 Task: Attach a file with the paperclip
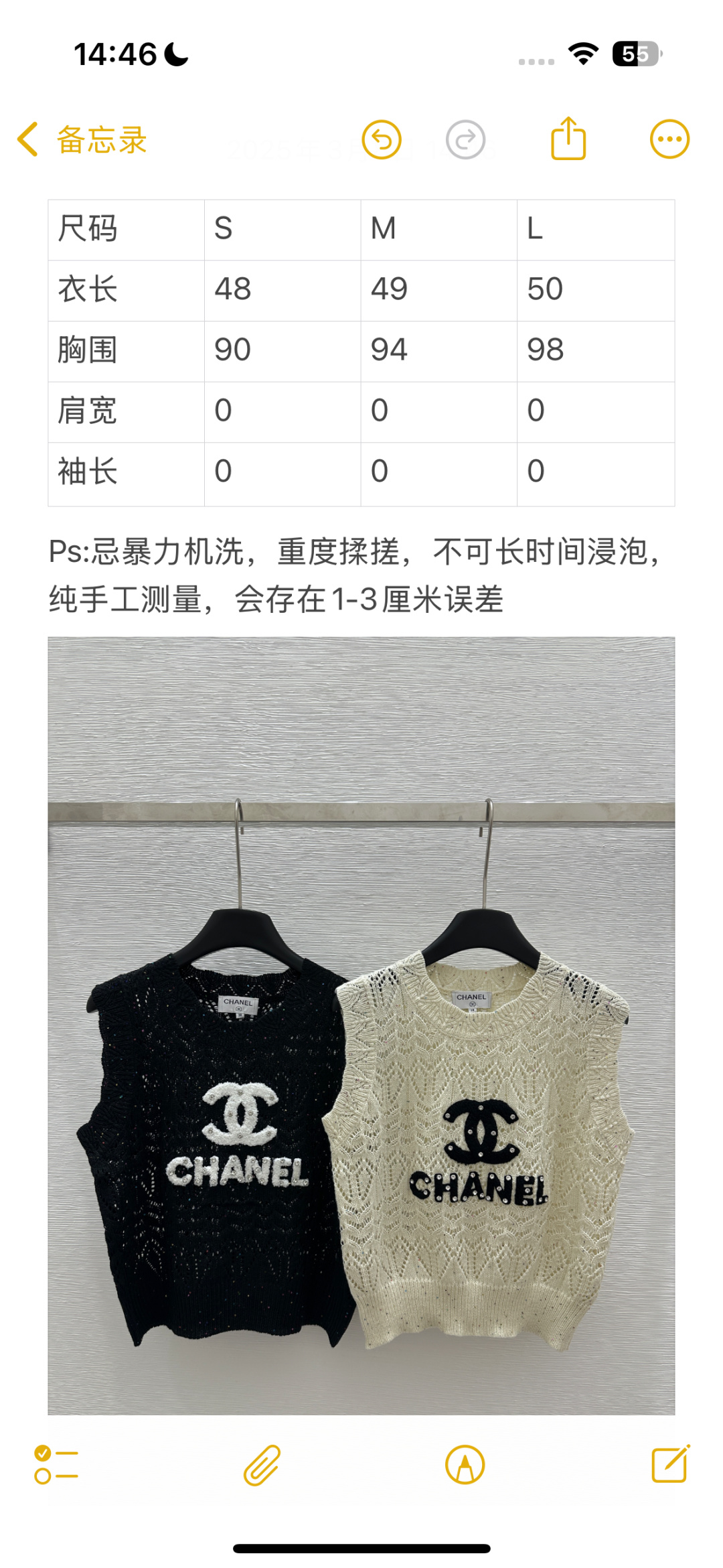pyautogui.click(x=262, y=1465)
